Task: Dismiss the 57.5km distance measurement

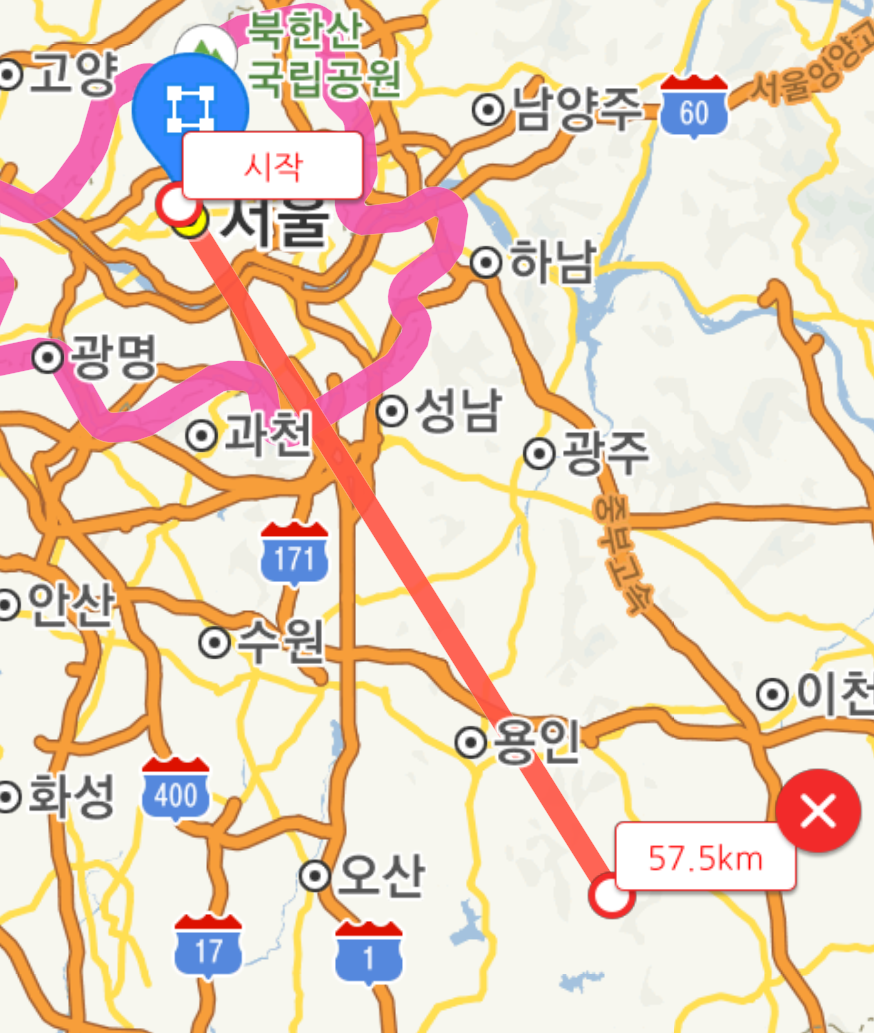Action: tap(818, 811)
